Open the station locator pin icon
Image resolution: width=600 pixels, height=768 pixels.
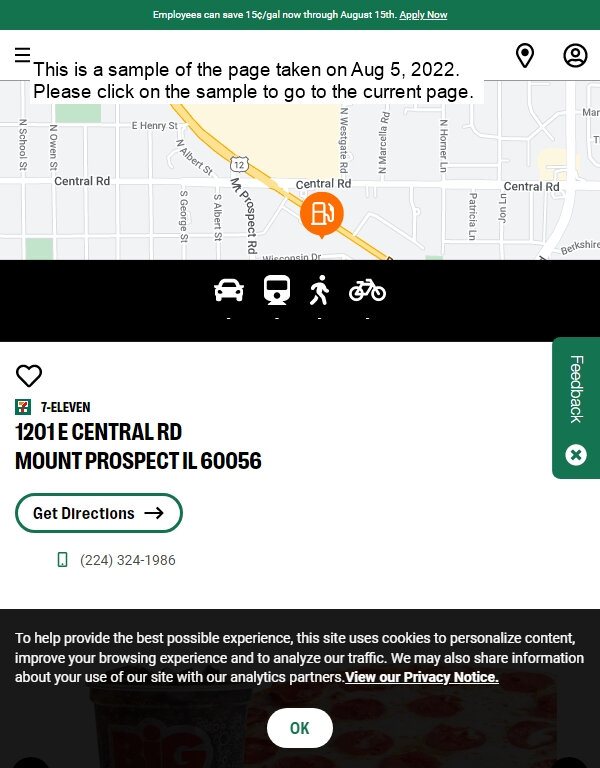[524, 55]
